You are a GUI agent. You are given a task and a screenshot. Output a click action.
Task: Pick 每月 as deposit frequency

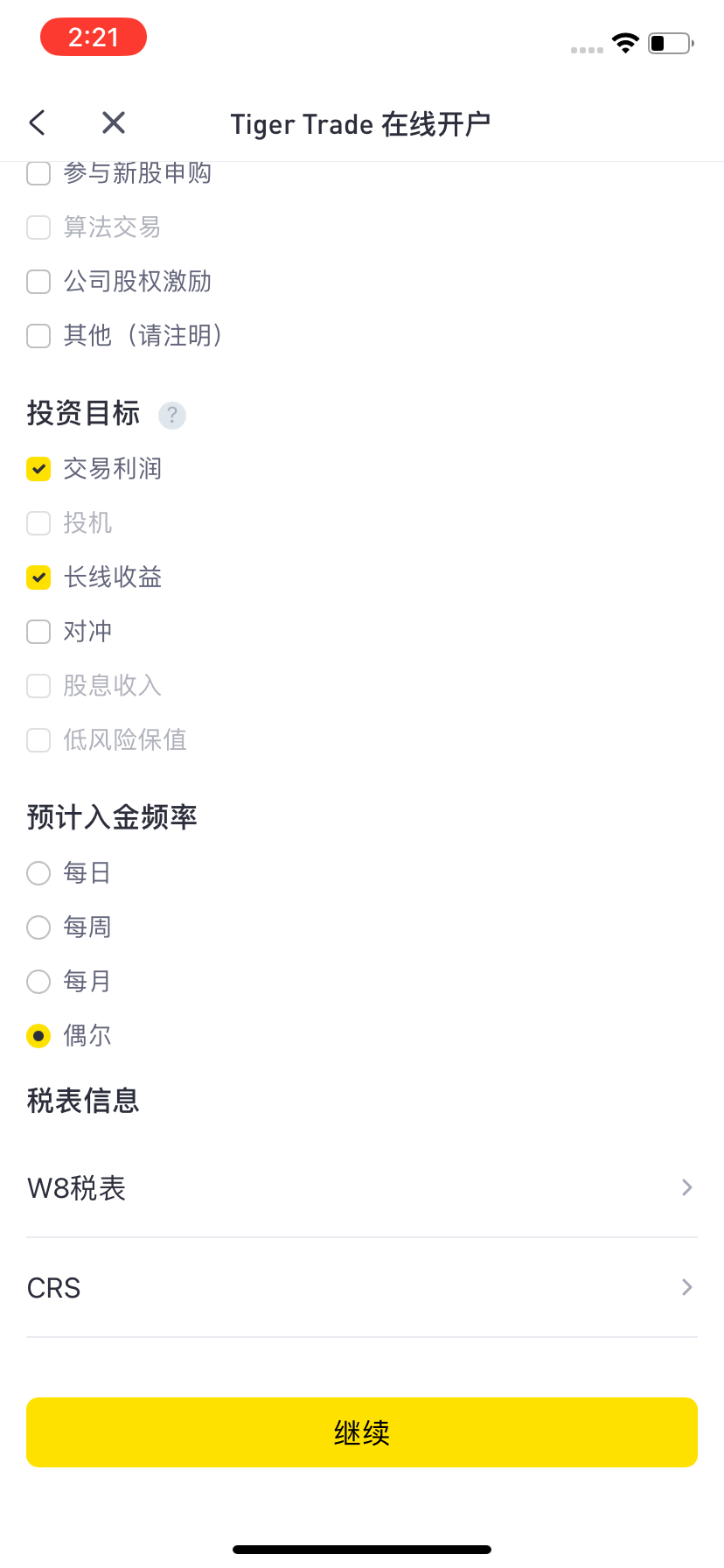[38, 981]
